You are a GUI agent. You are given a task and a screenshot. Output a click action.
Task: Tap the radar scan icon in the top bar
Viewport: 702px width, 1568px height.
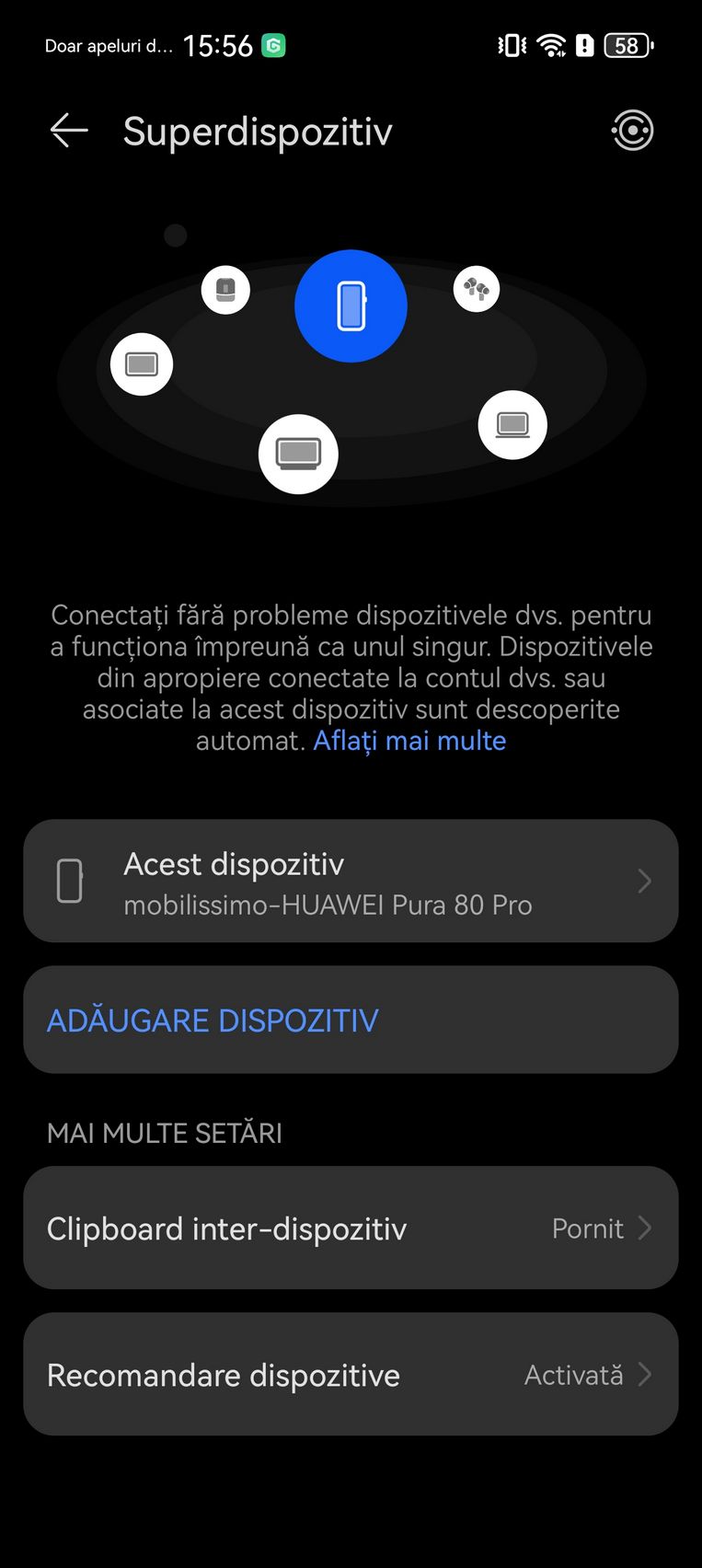632,131
